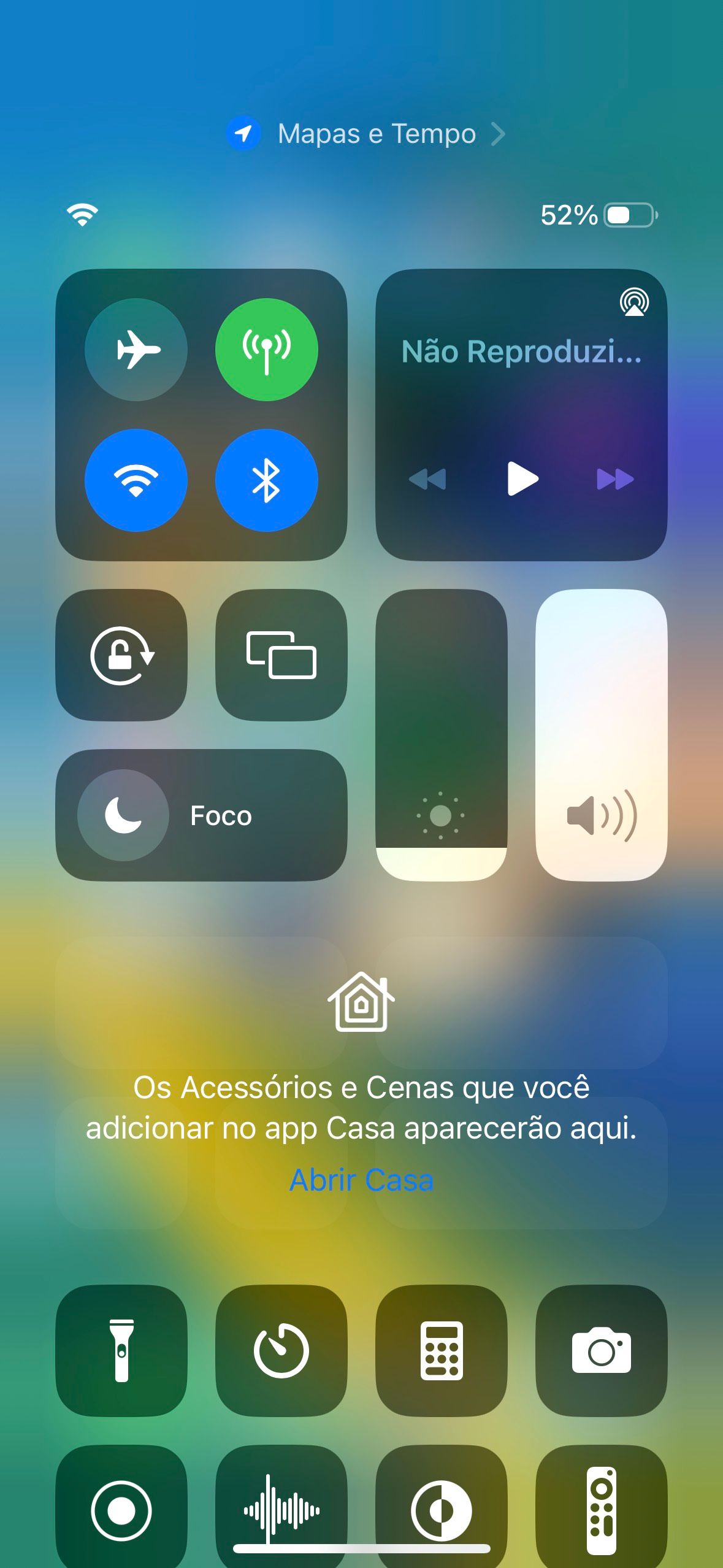The image size is (723, 1568).
Task: Enable Foco mode
Action: click(201, 815)
